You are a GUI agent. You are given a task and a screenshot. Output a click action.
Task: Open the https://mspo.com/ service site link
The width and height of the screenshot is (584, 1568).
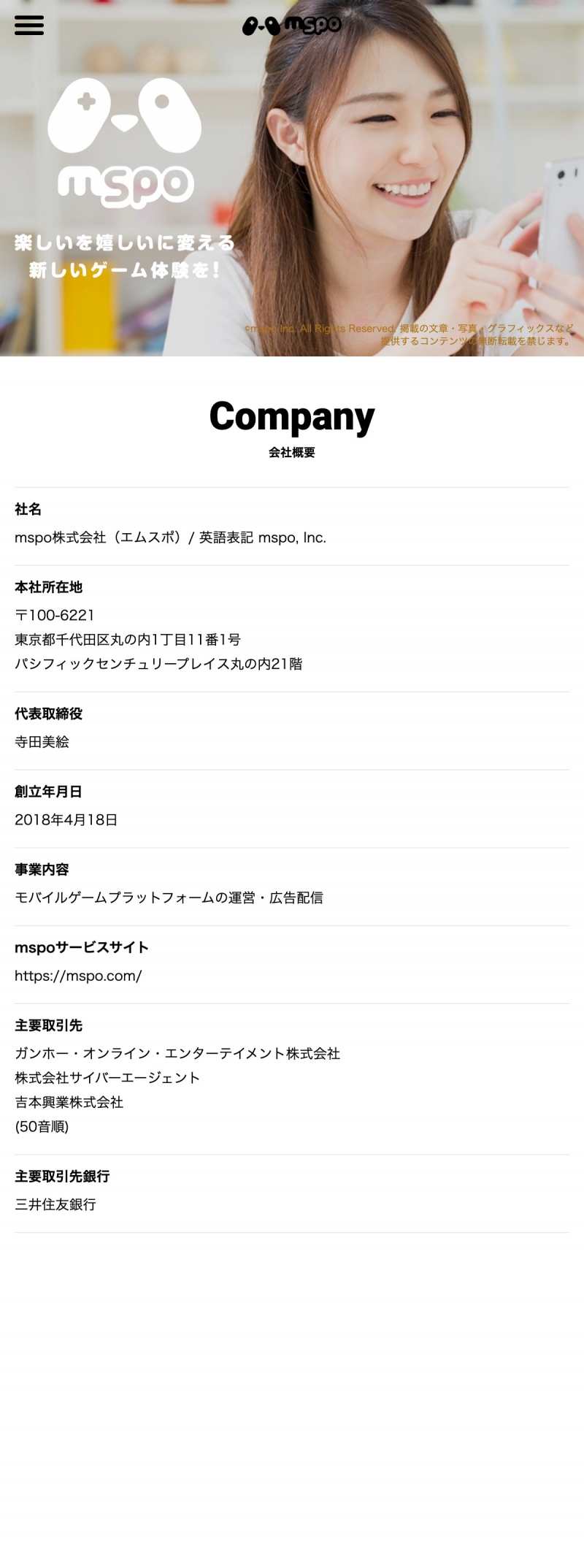pyautogui.click(x=78, y=976)
